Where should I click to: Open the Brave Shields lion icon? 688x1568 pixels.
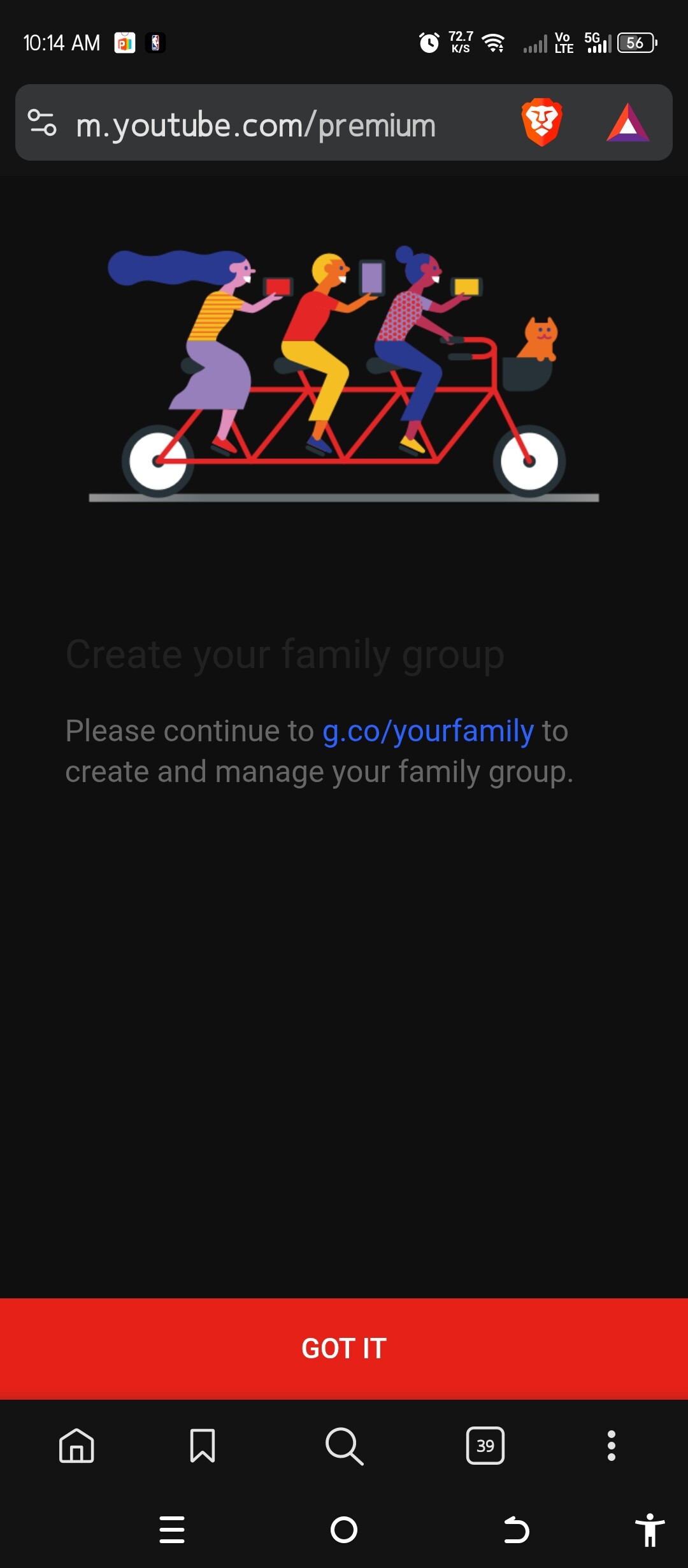pyautogui.click(x=541, y=122)
